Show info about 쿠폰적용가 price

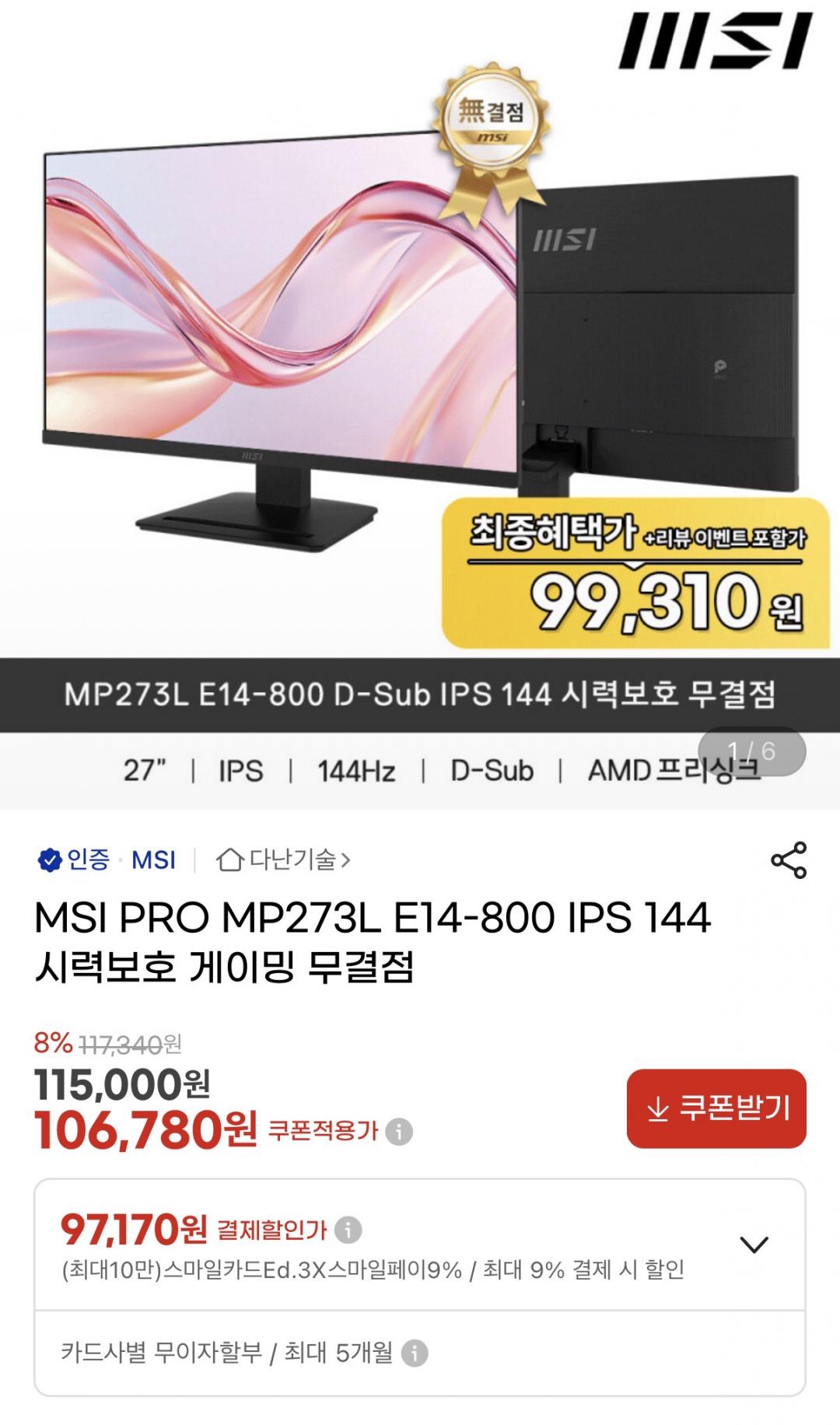coord(399,1131)
